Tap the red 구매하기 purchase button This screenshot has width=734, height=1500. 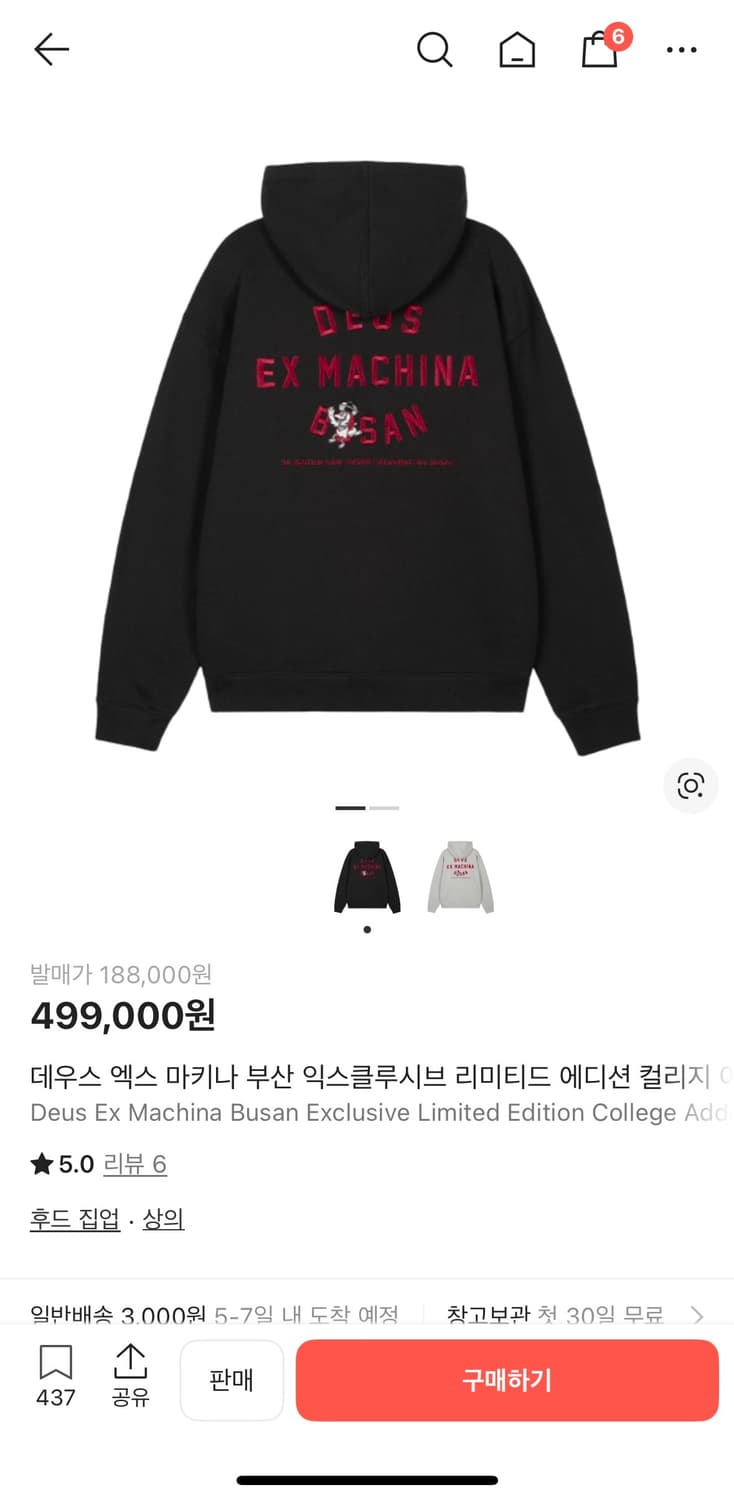pos(507,1381)
